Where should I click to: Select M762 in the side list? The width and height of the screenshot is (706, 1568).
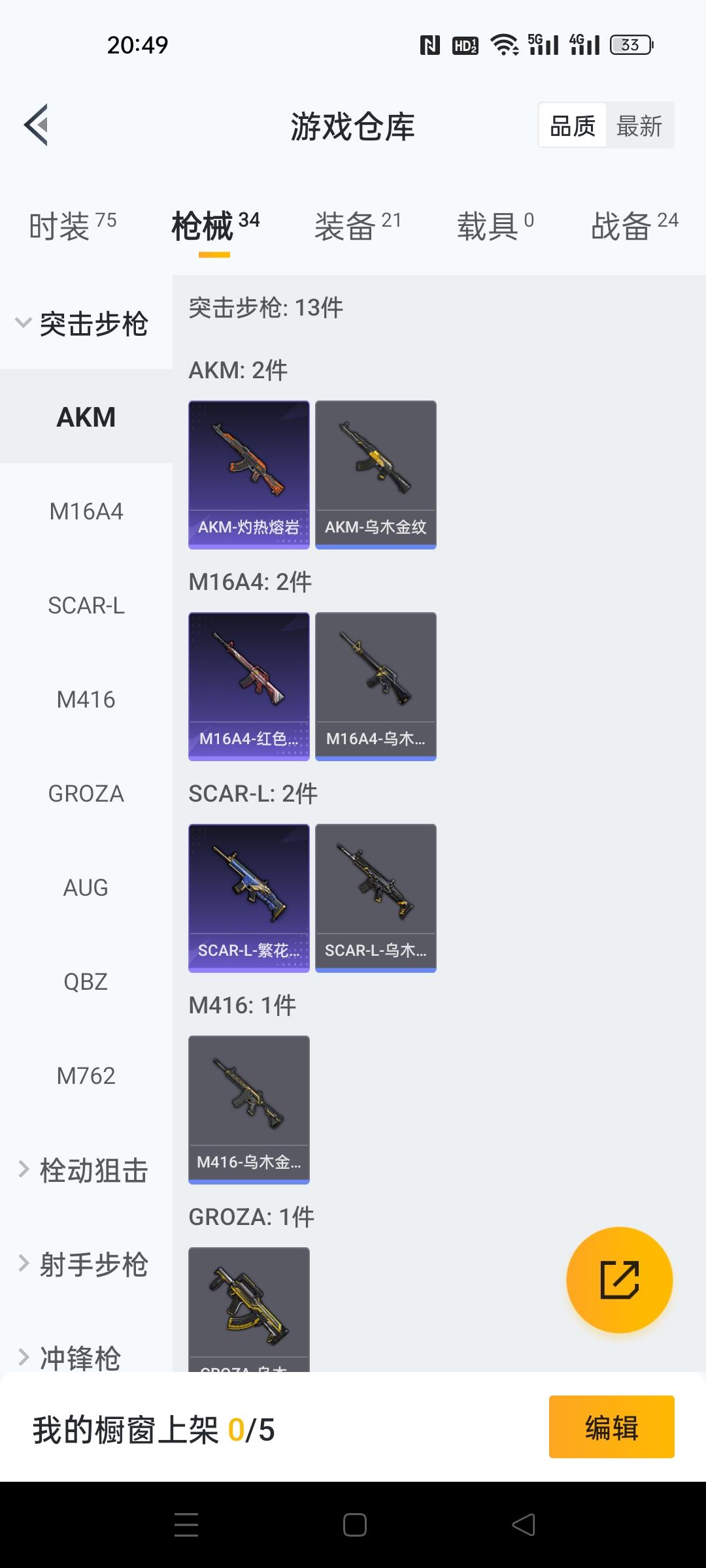(x=86, y=1076)
